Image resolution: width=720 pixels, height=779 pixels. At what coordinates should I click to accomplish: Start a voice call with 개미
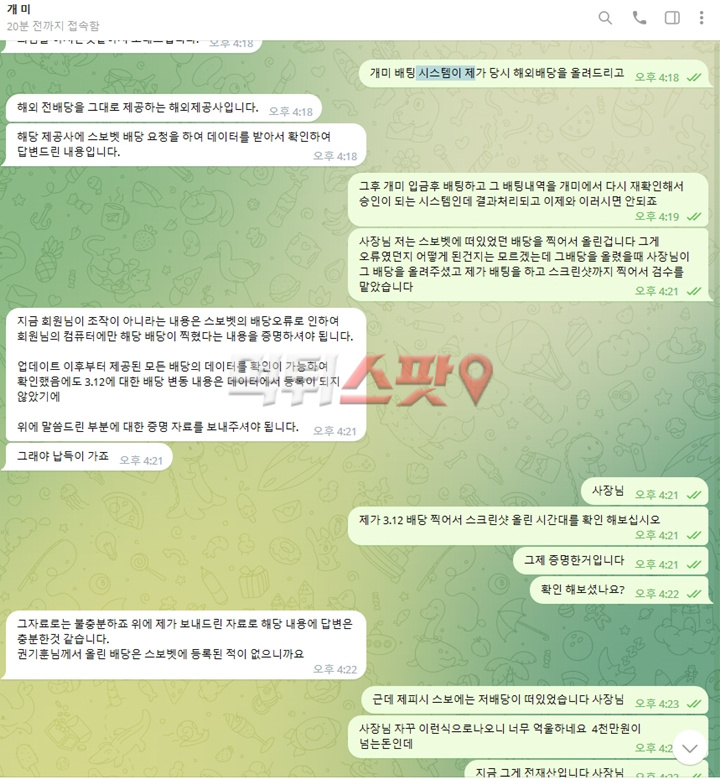click(639, 18)
